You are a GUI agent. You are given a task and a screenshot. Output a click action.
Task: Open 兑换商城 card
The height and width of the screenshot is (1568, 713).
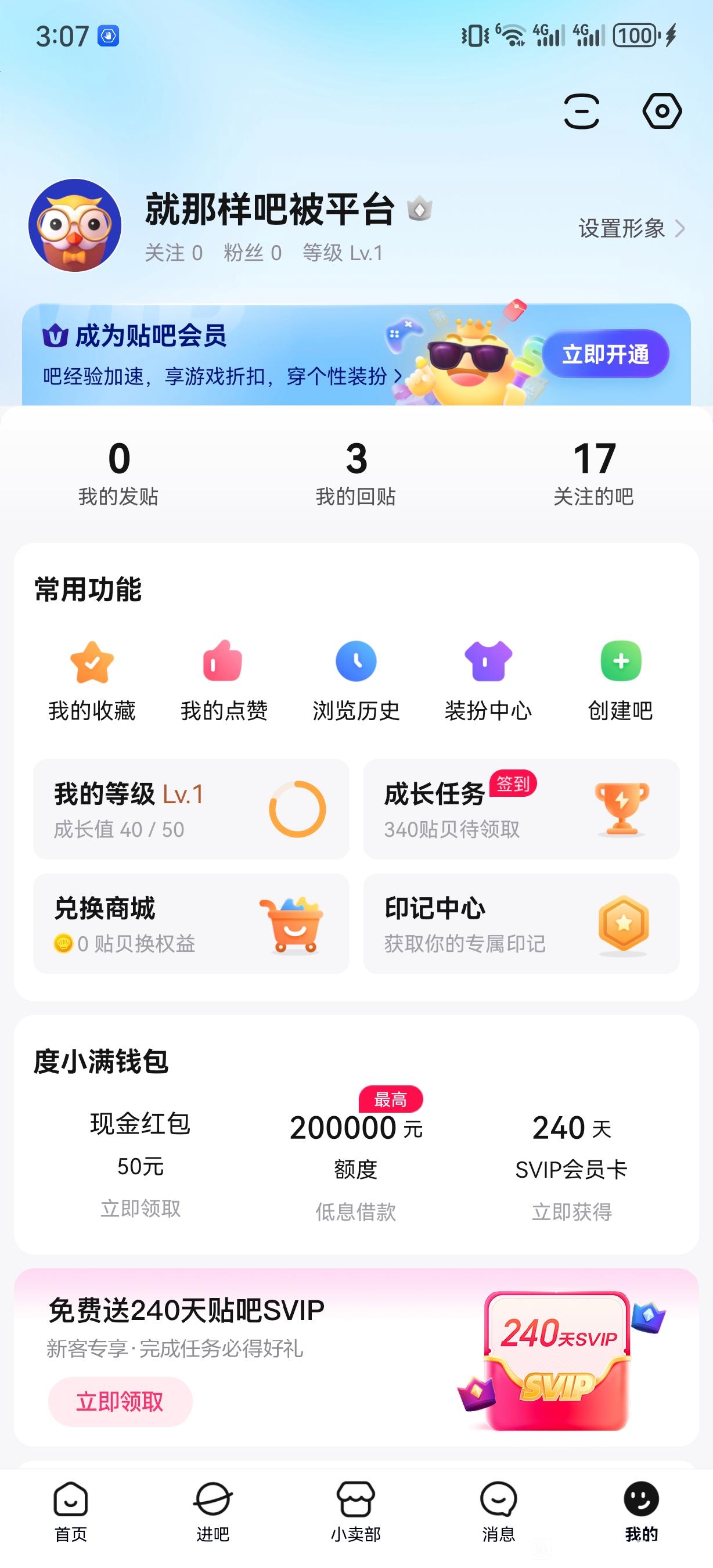191,923
